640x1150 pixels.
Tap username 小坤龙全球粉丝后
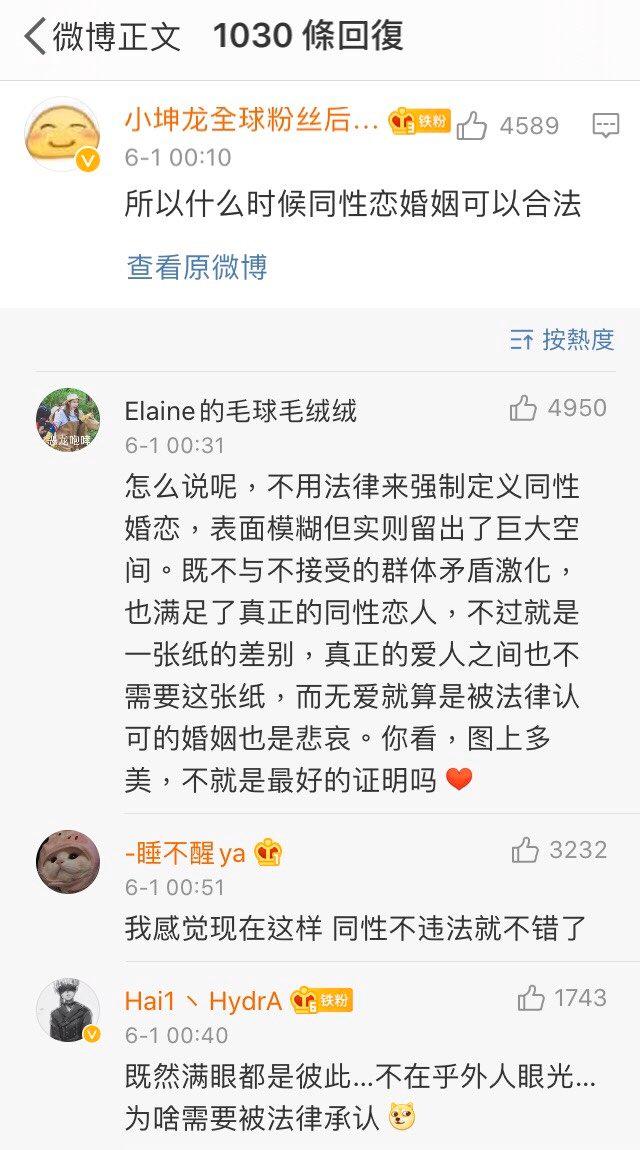pos(252,121)
